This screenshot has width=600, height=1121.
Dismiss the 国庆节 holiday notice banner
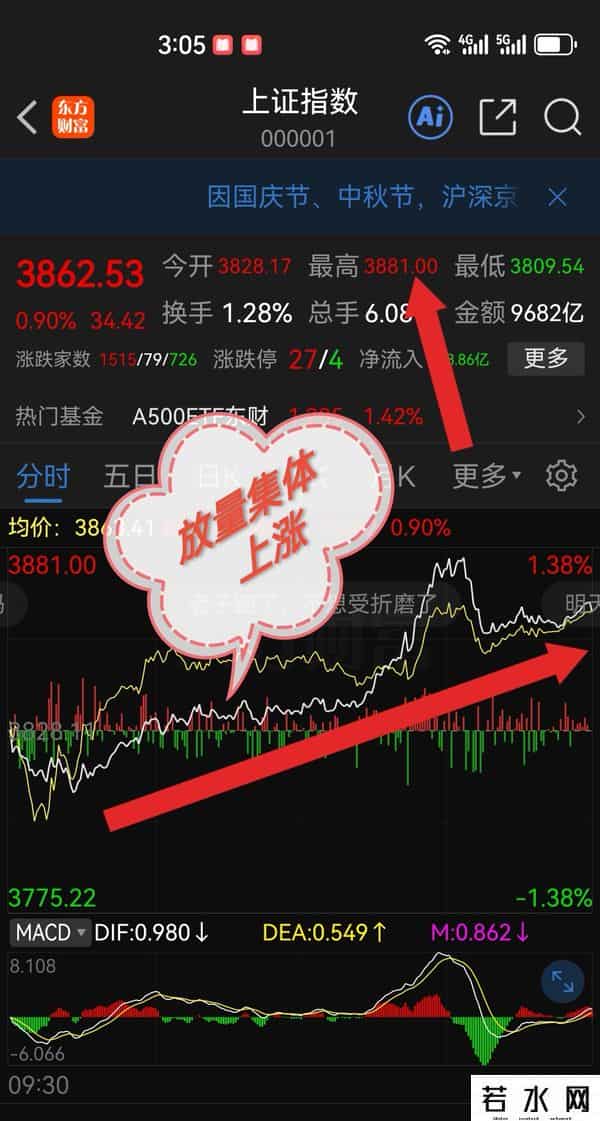(x=558, y=197)
